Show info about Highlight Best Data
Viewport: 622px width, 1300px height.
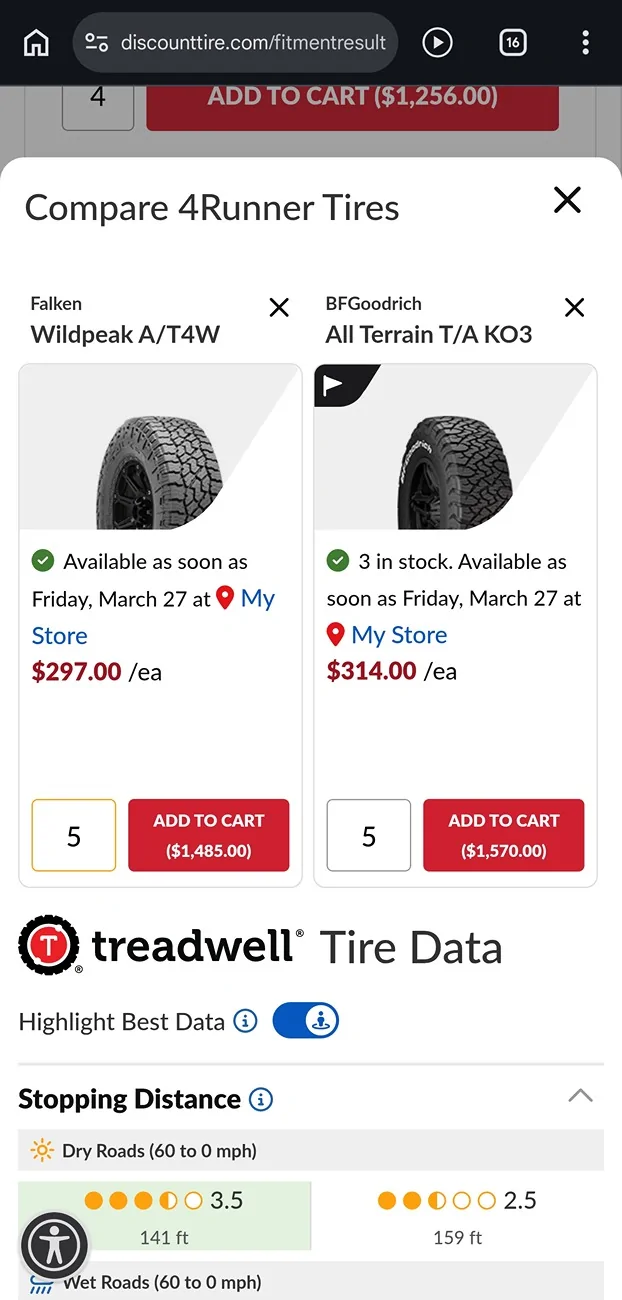coord(245,1021)
